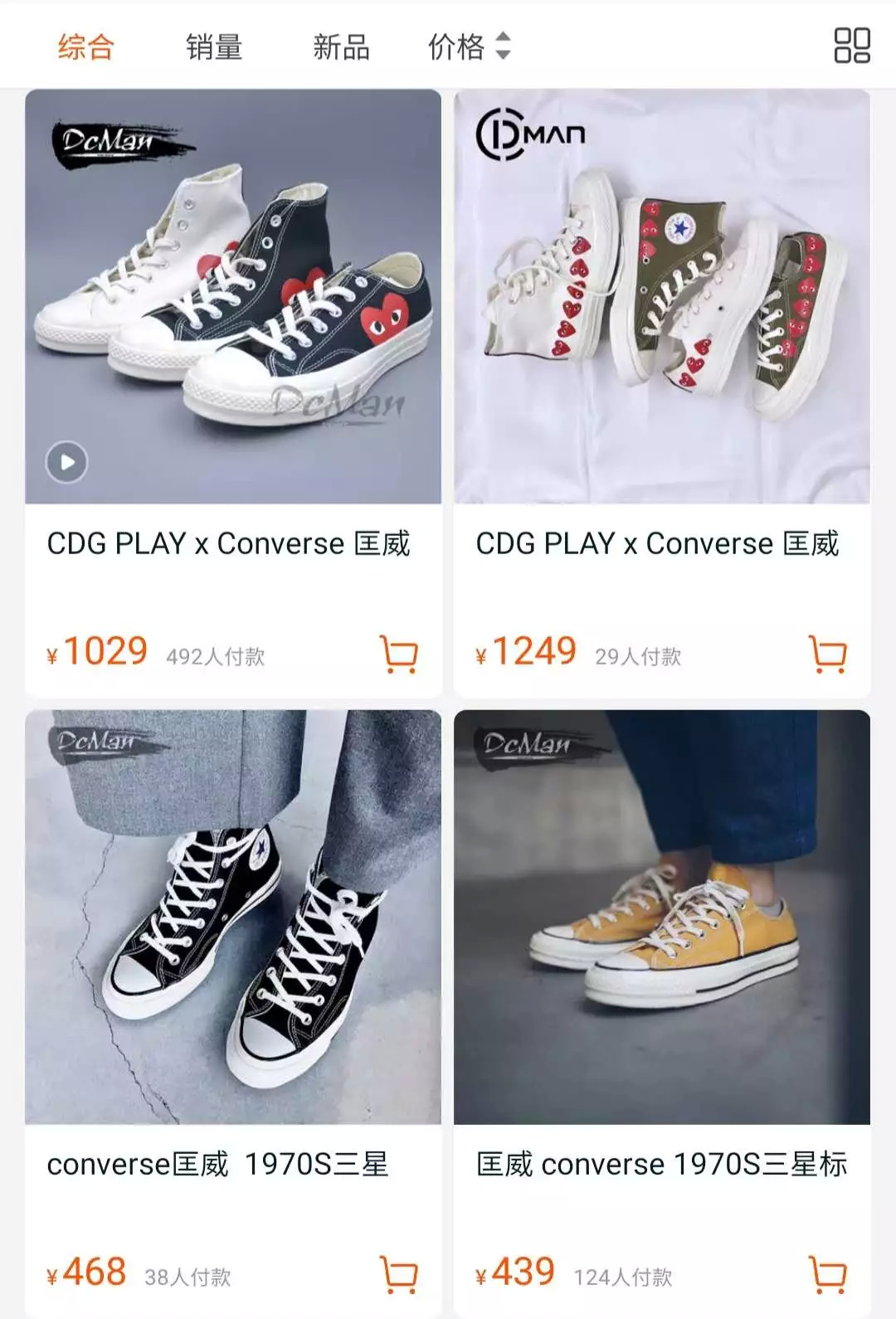
Task: Add the ¥1029 sneakers to cart
Action: [x=399, y=655]
